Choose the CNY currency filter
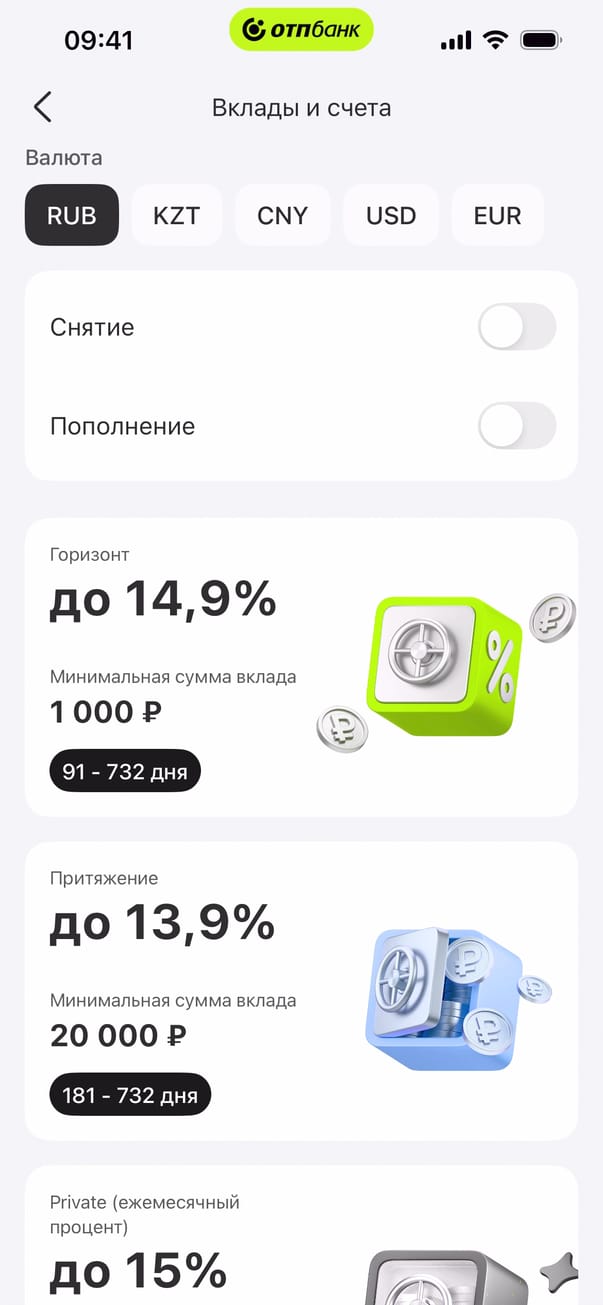 coord(283,215)
